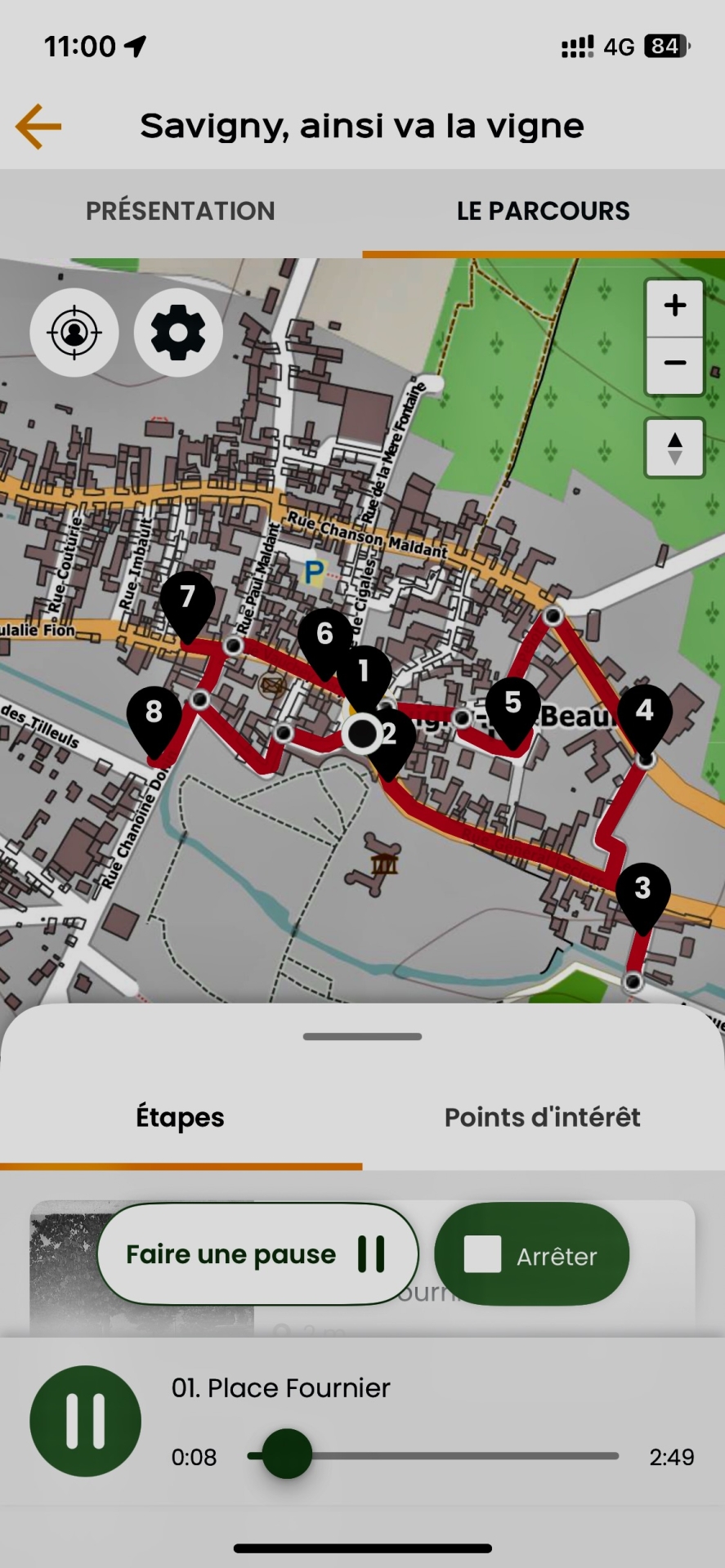The width and height of the screenshot is (725, 1568).
Task: Switch to the Présentation tab
Action: pyautogui.click(x=181, y=212)
